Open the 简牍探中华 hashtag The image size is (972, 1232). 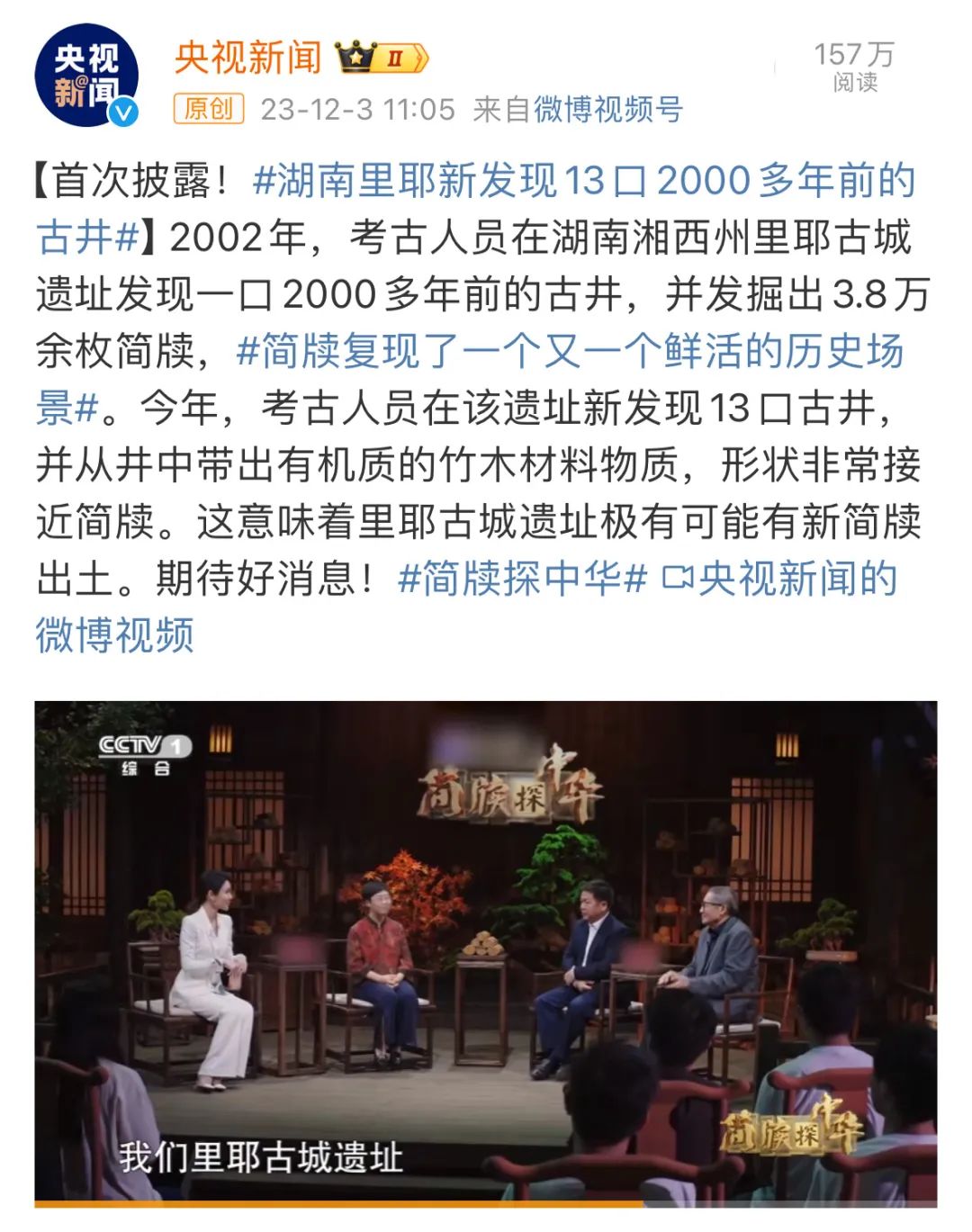[x=522, y=578]
